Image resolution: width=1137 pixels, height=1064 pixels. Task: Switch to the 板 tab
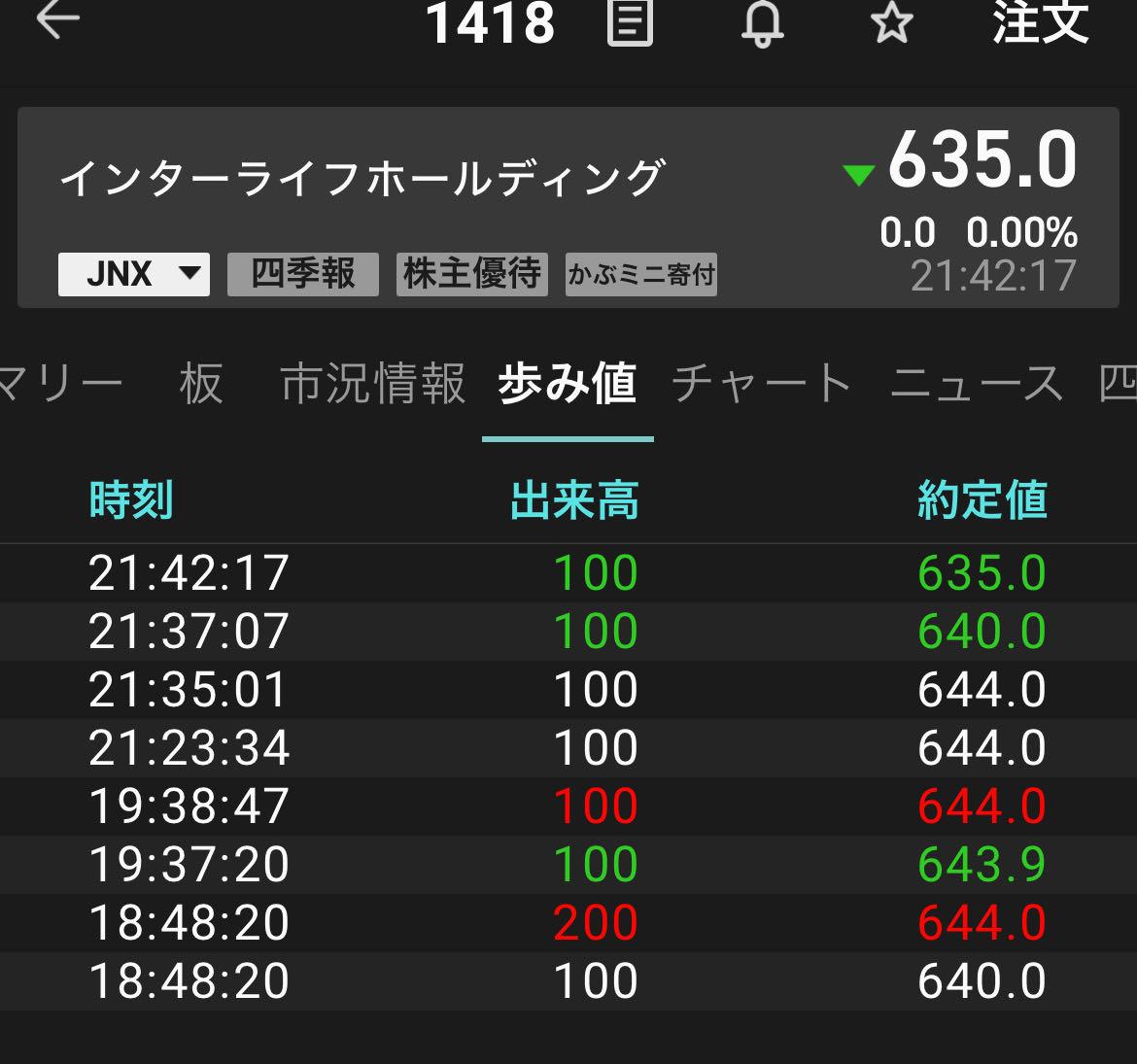(x=201, y=383)
